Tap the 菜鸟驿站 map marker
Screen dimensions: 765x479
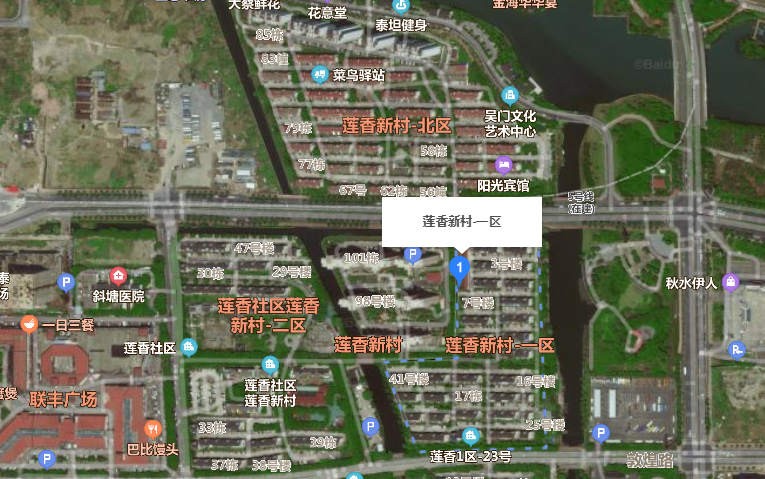click(320, 74)
